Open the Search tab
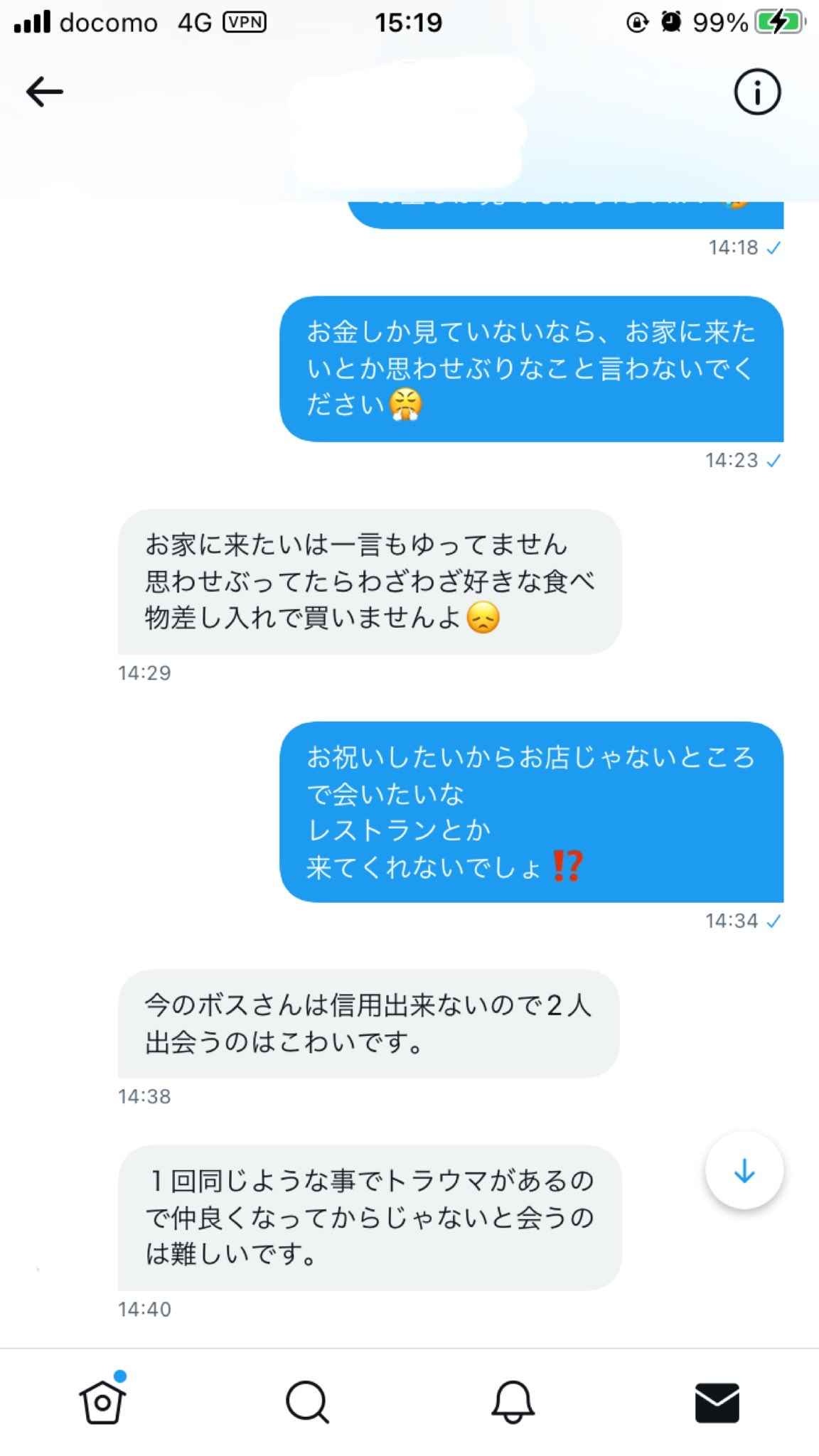The height and width of the screenshot is (1456, 819). pos(307,1402)
